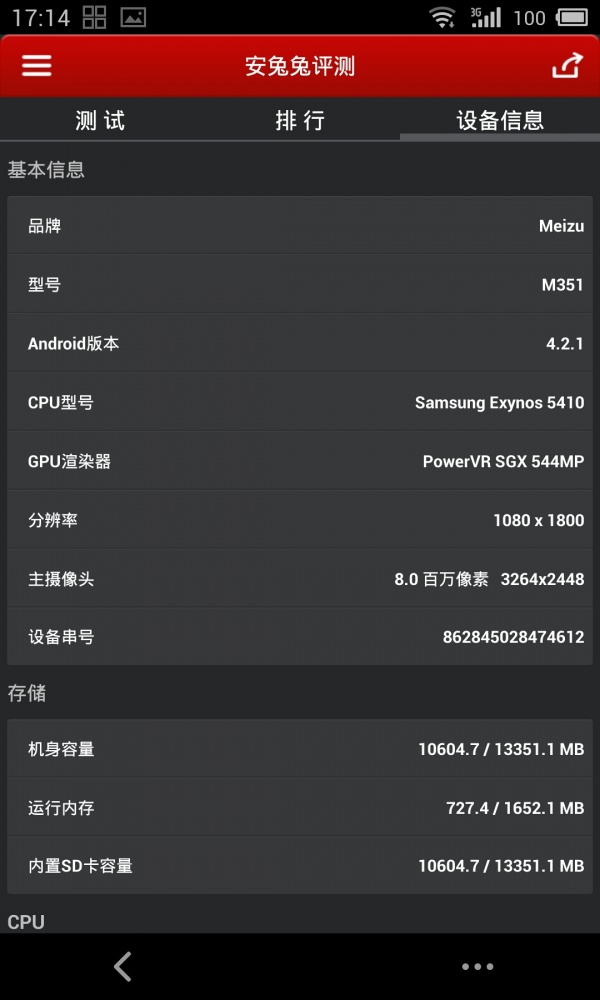Viewport: 600px width, 1000px height.
Task: Switch to the 排行 tab
Action: coord(300,120)
